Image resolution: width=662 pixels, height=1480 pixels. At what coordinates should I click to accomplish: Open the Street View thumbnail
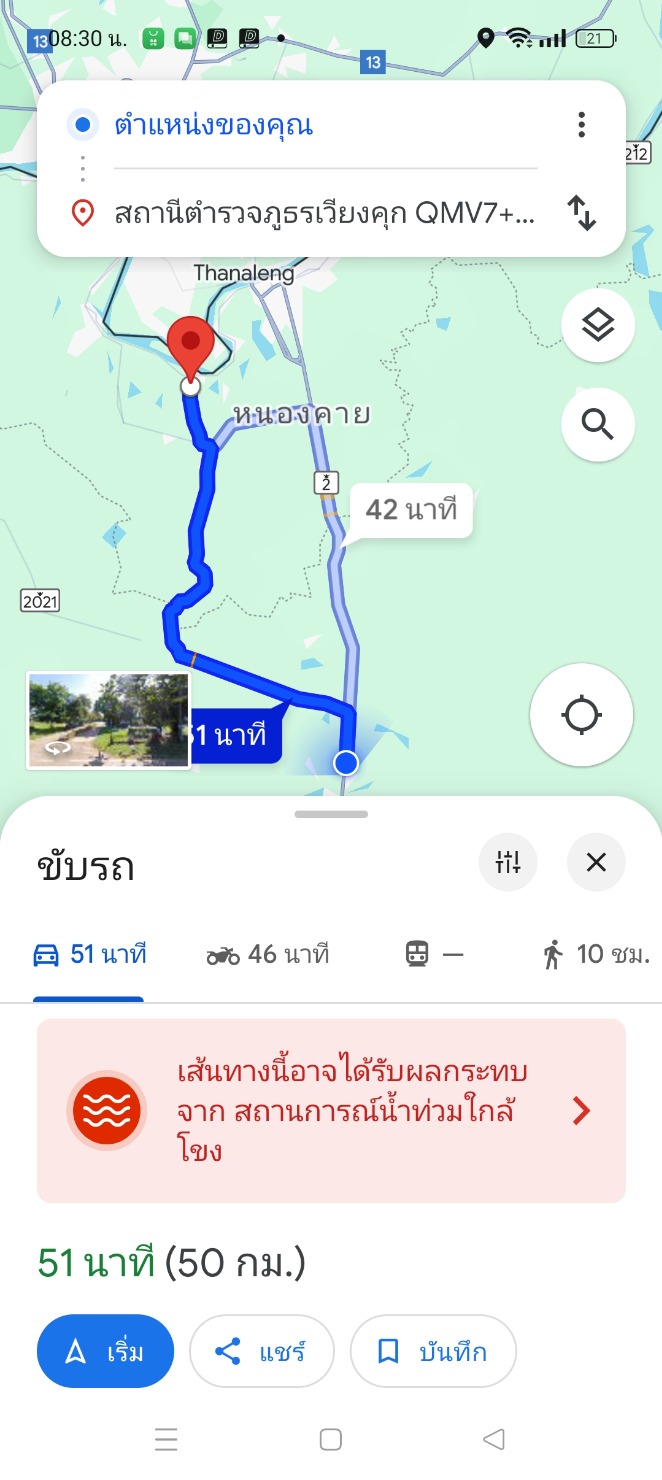pos(108,721)
